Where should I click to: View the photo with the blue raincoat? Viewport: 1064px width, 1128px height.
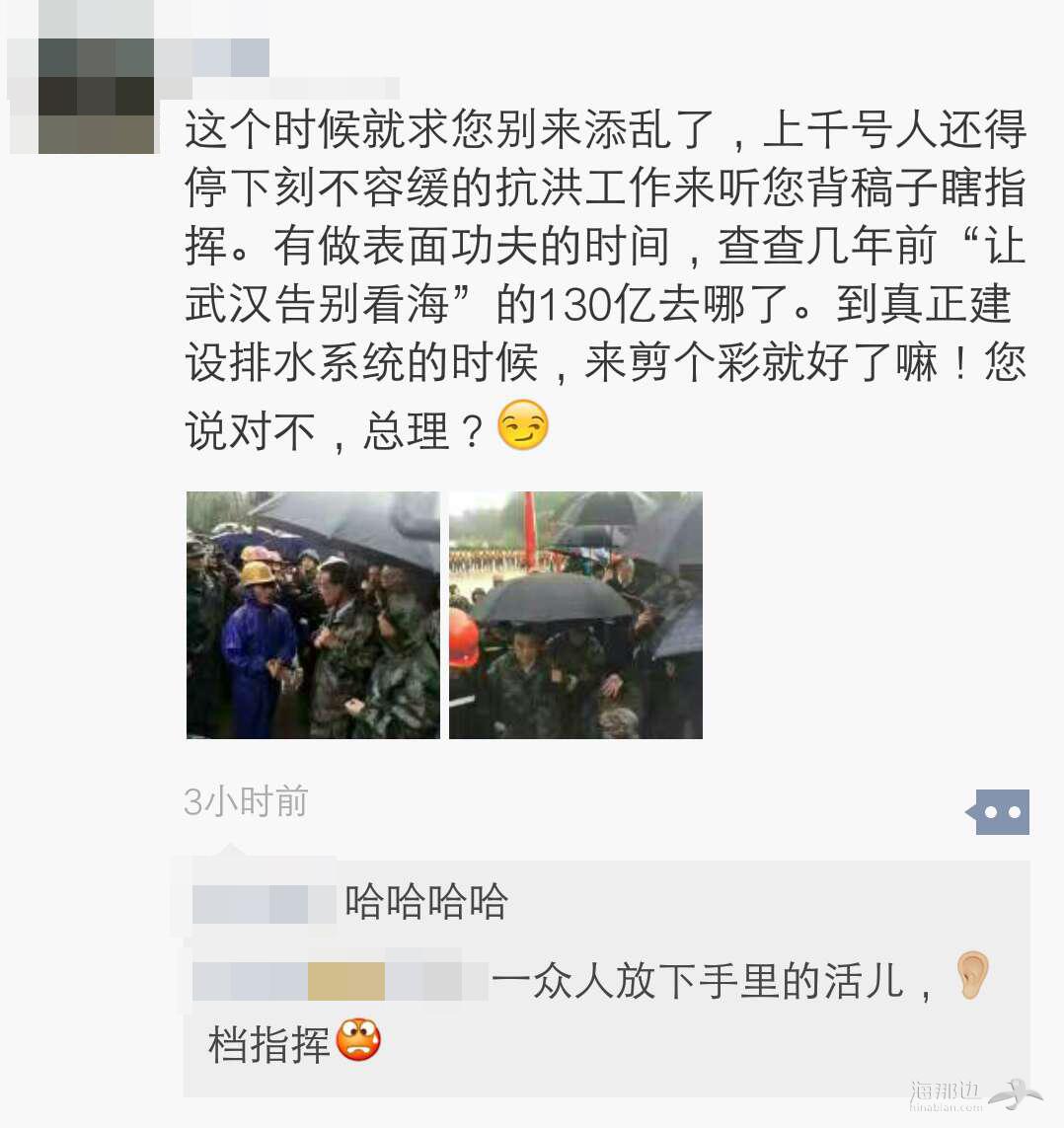click(313, 615)
